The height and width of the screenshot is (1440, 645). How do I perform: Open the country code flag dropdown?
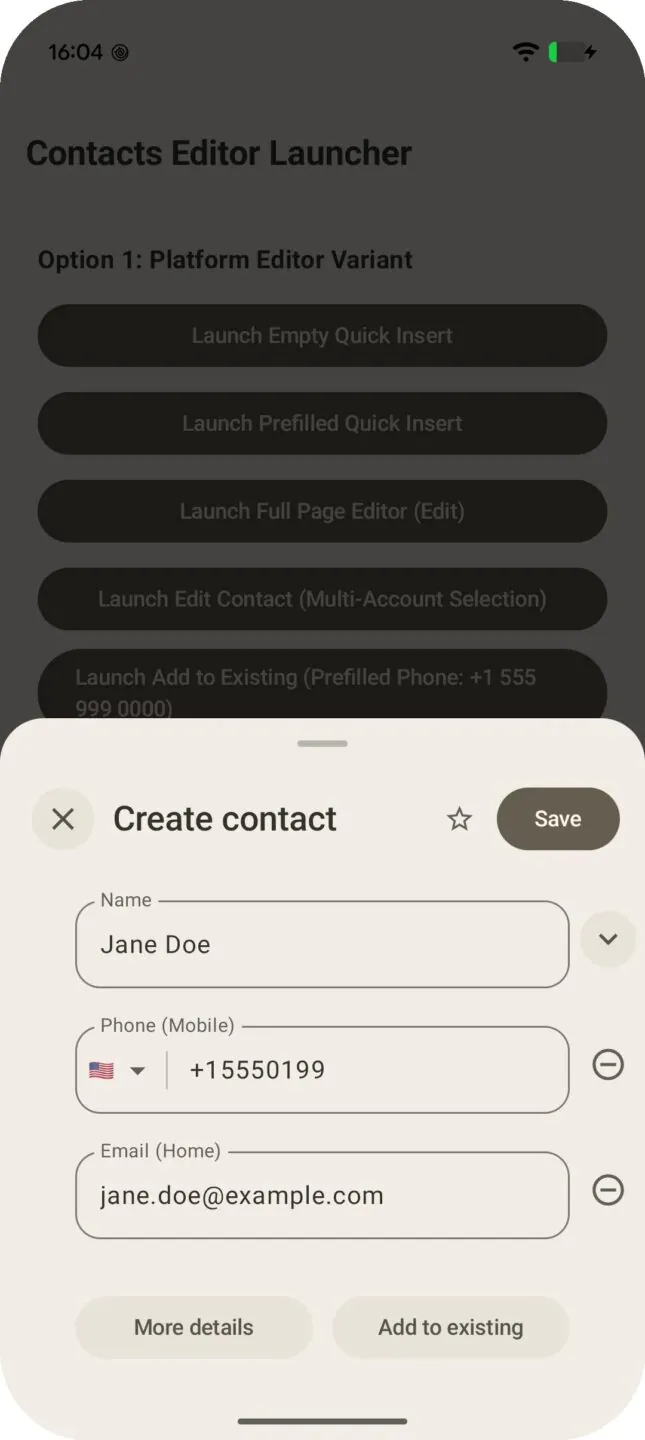pos(117,1071)
